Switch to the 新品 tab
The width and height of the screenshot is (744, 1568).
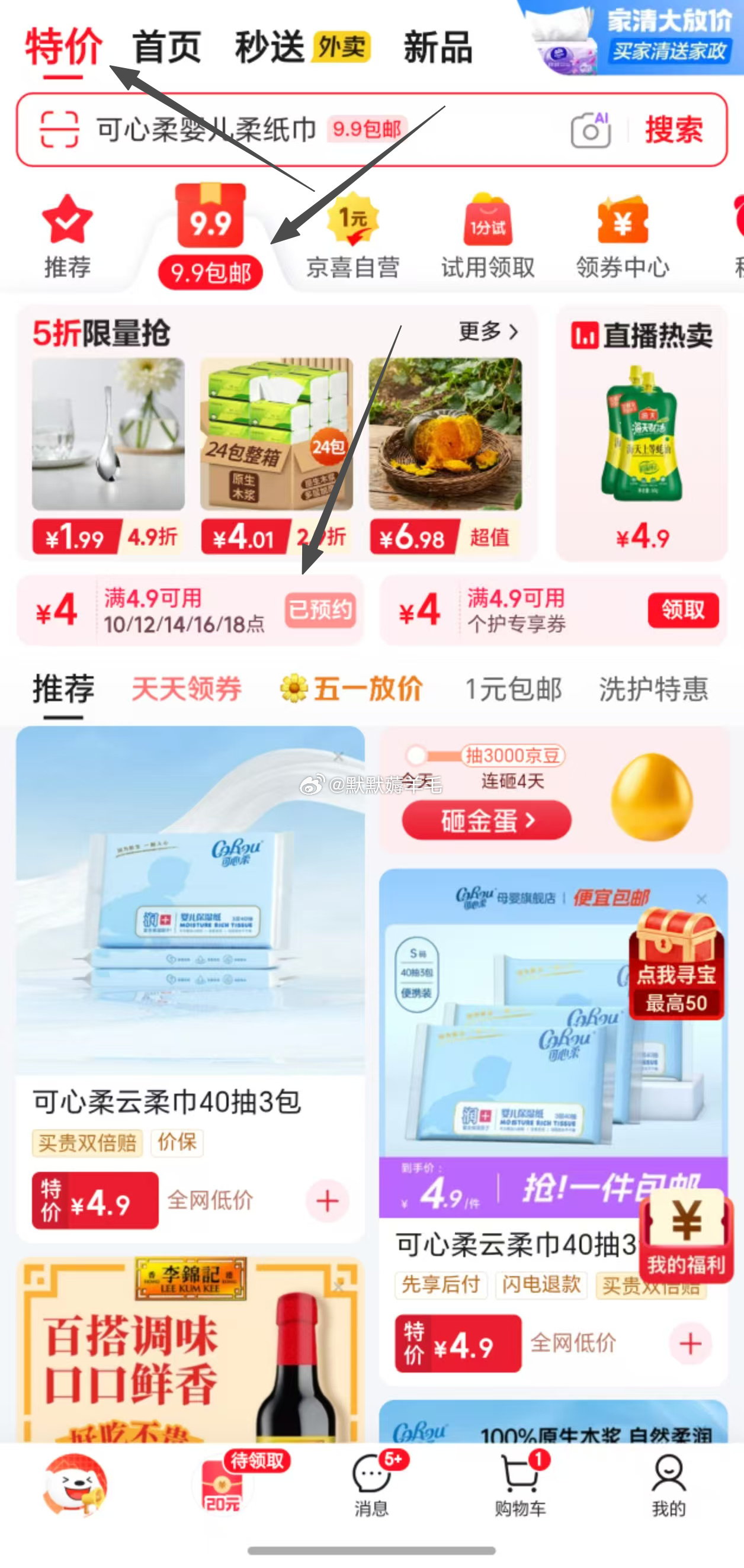[x=438, y=47]
